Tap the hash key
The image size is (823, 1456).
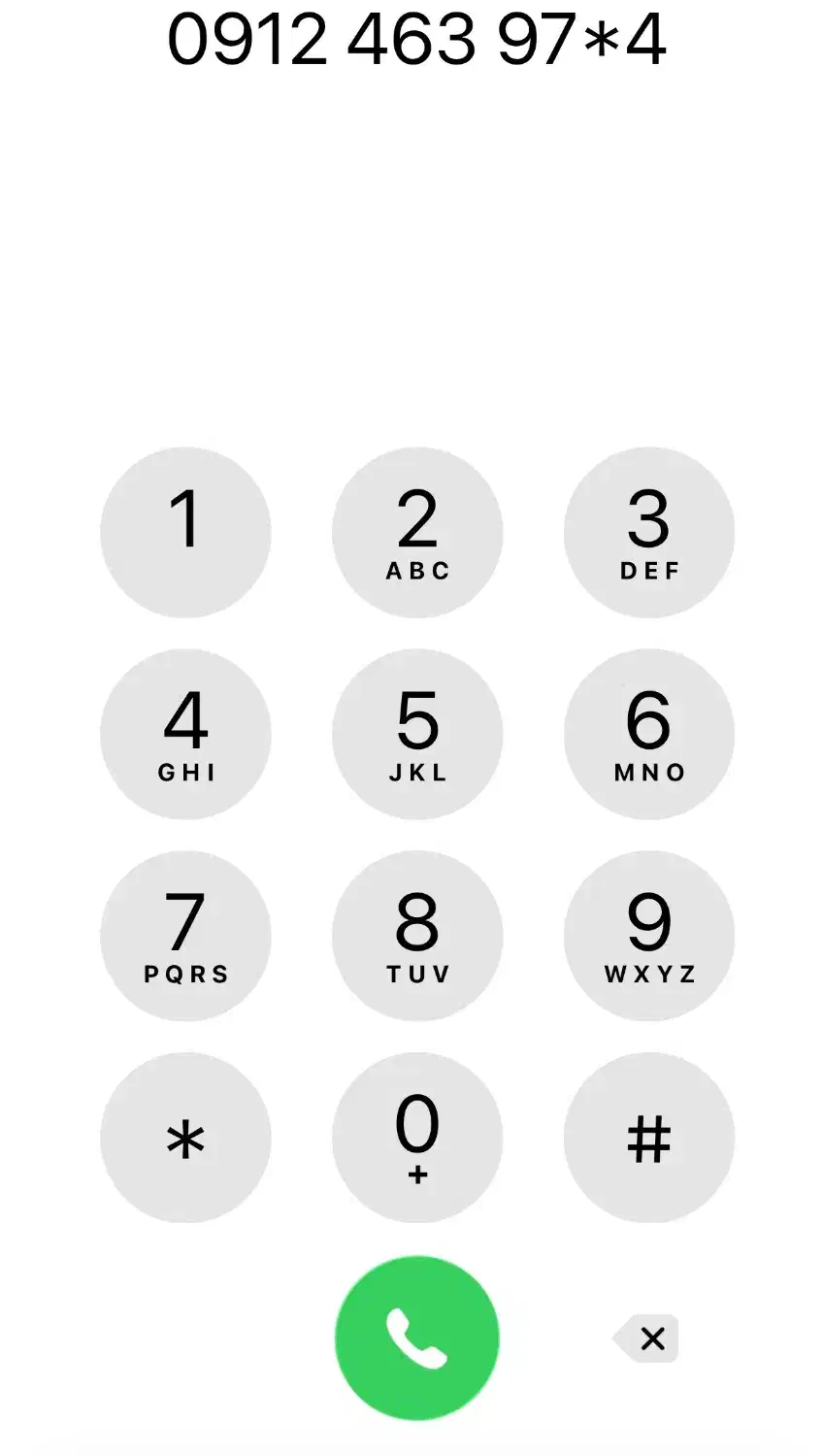[x=648, y=1138]
